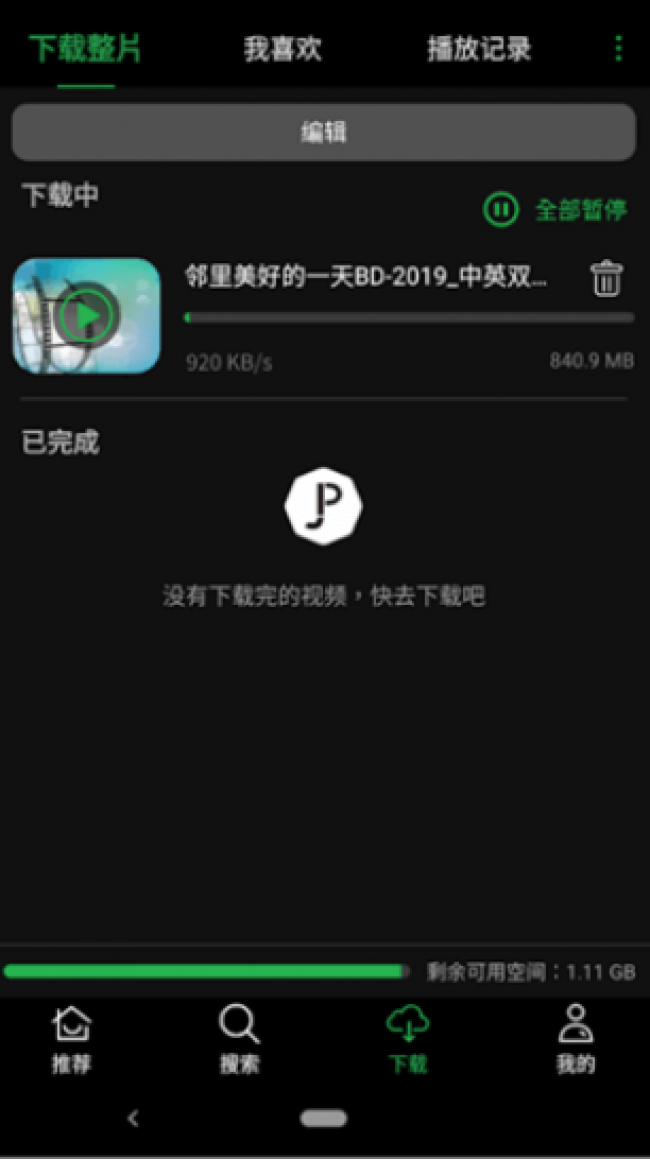This screenshot has width=650, height=1159.
Task: Delete the 邻里美好的一天 download
Action: [x=606, y=278]
